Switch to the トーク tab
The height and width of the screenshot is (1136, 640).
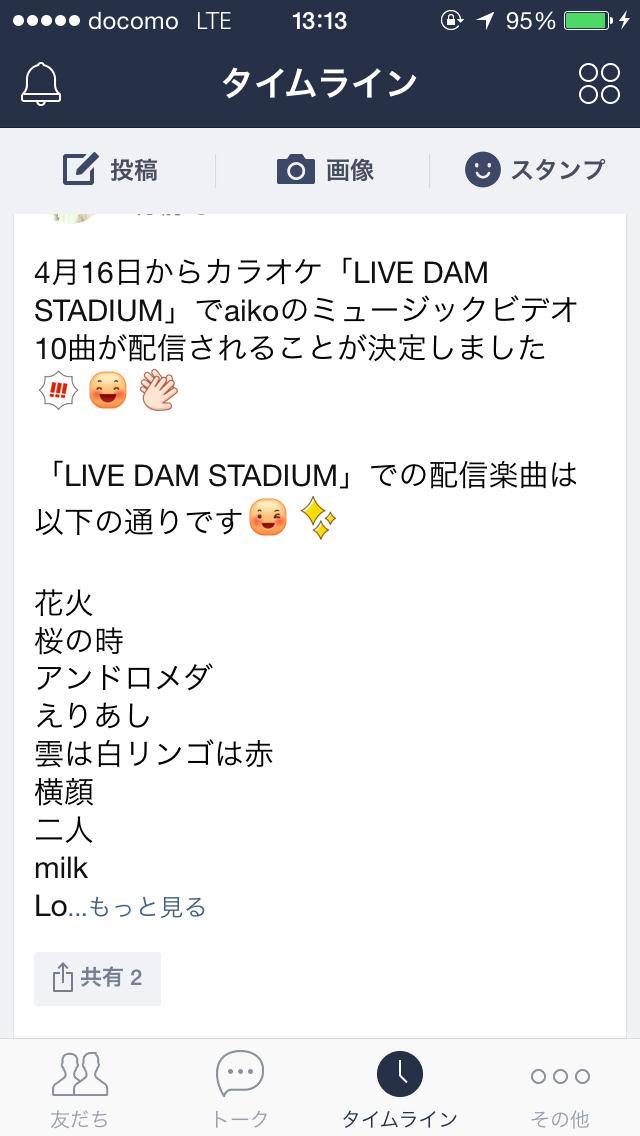pyautogui.click(x=240, y=1088)
